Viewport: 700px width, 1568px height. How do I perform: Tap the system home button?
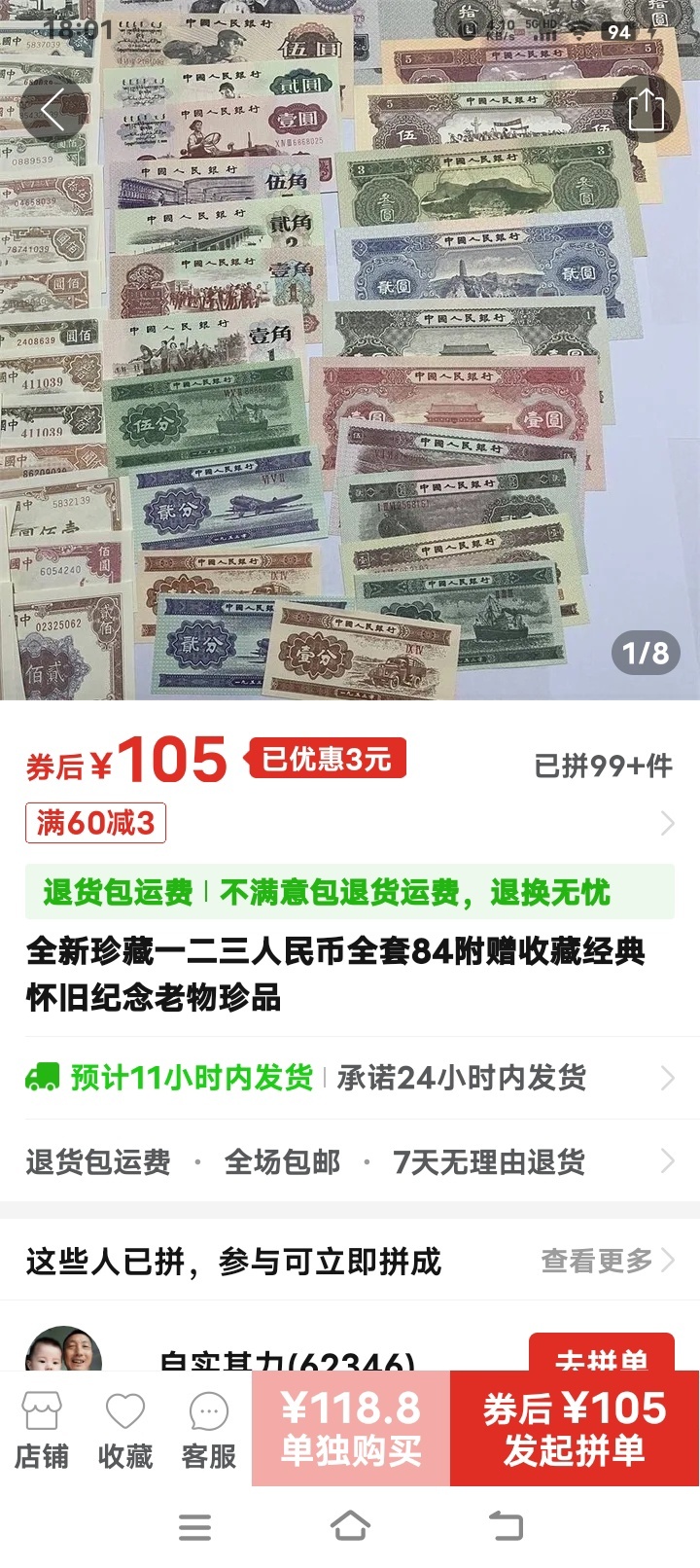350,1526
